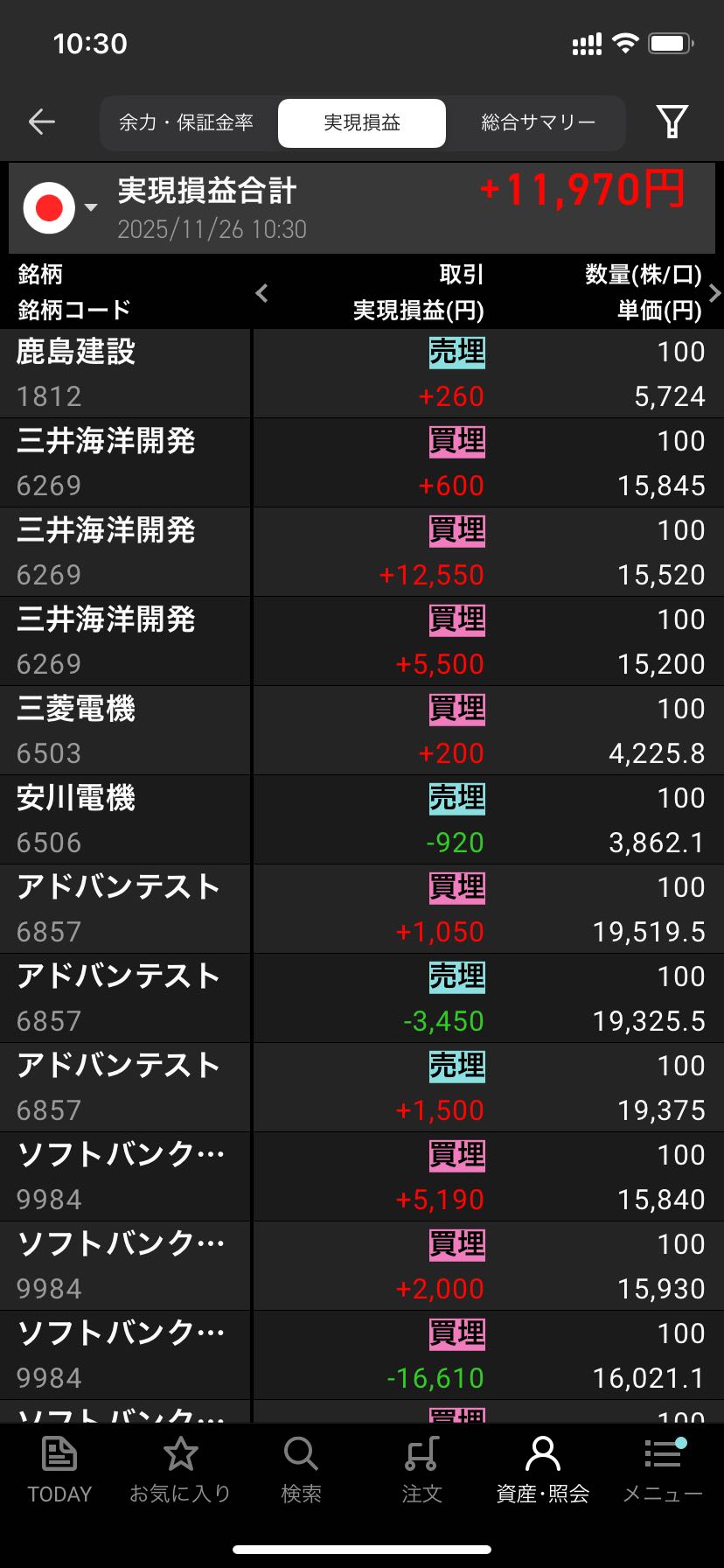Image resolution: width=724 pixels, height=1568 pixels.
Task: Open the filter funnel icon
Action: point(672,122)
